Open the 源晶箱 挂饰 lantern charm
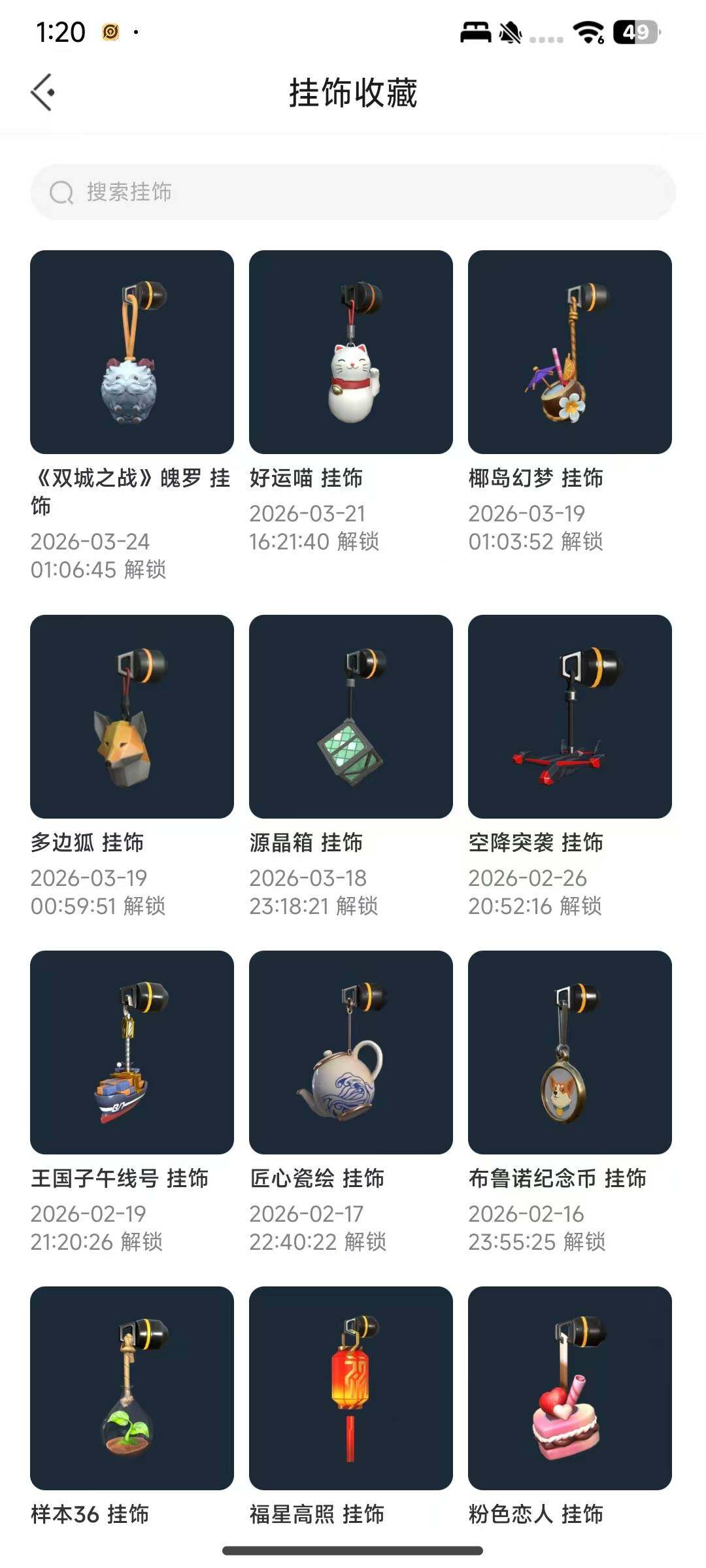 pos(350,715)
